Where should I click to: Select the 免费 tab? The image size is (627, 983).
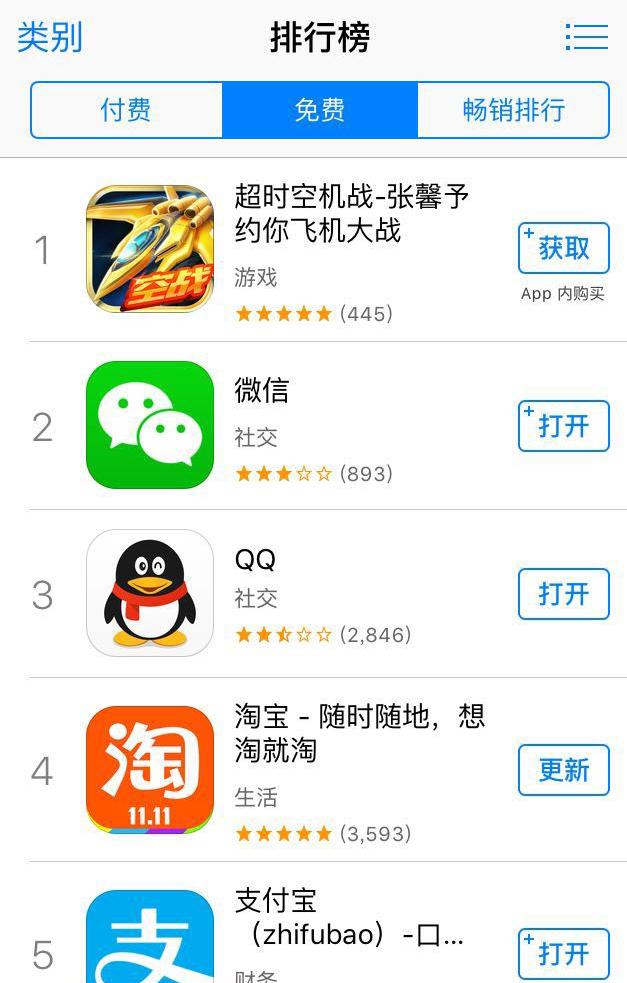pos(319,110)
